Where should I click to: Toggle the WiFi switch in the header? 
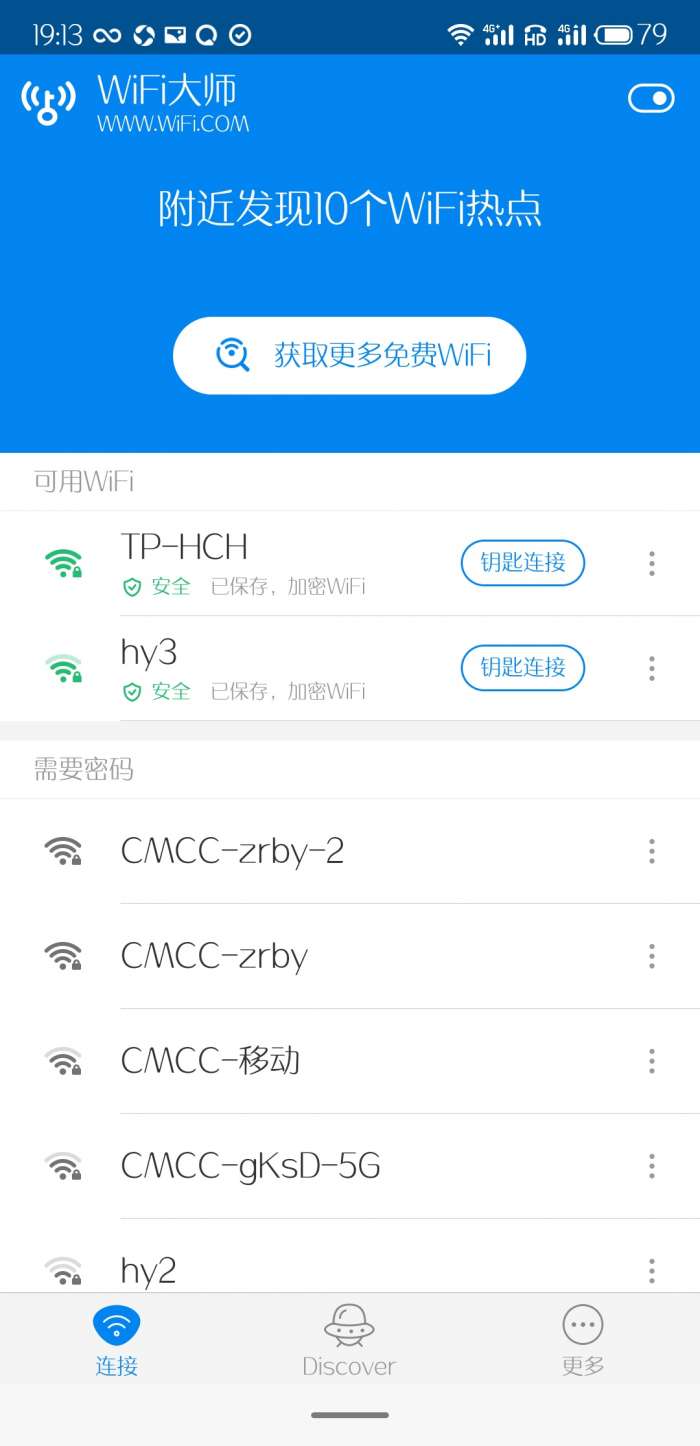click(651, 97)
